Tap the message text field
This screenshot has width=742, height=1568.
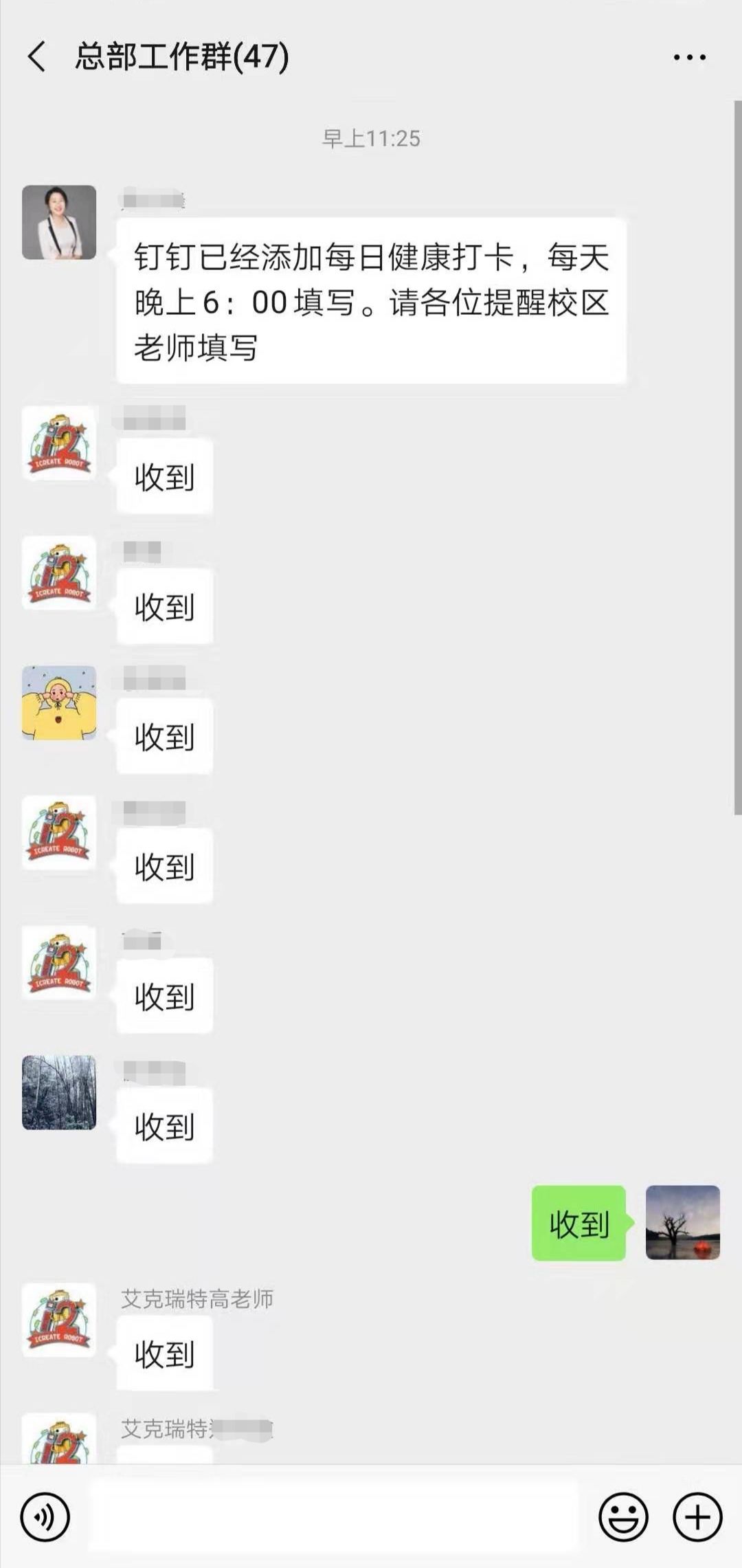(334, 1516)
